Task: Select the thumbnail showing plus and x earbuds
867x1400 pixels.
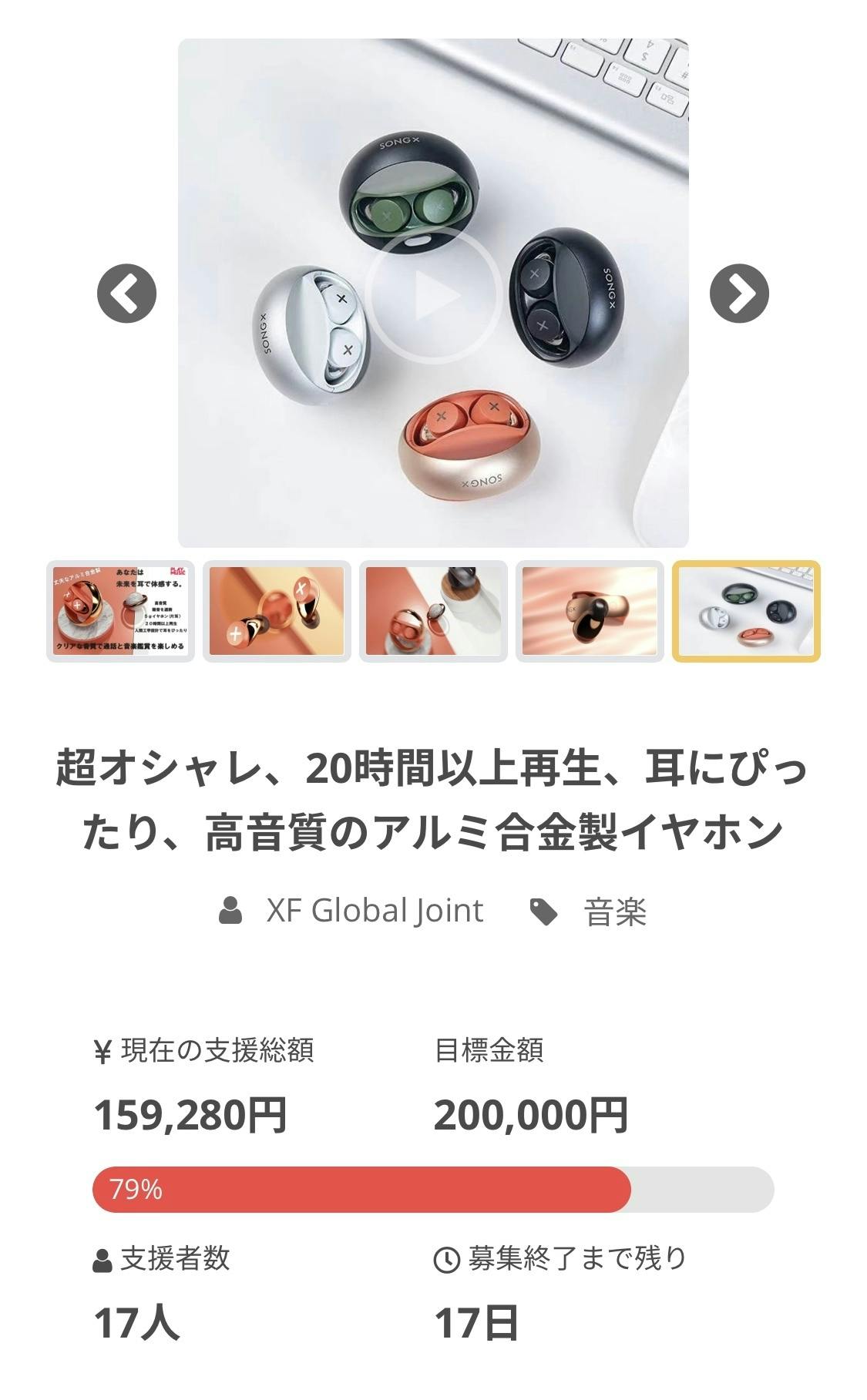Action: [277, 611]
